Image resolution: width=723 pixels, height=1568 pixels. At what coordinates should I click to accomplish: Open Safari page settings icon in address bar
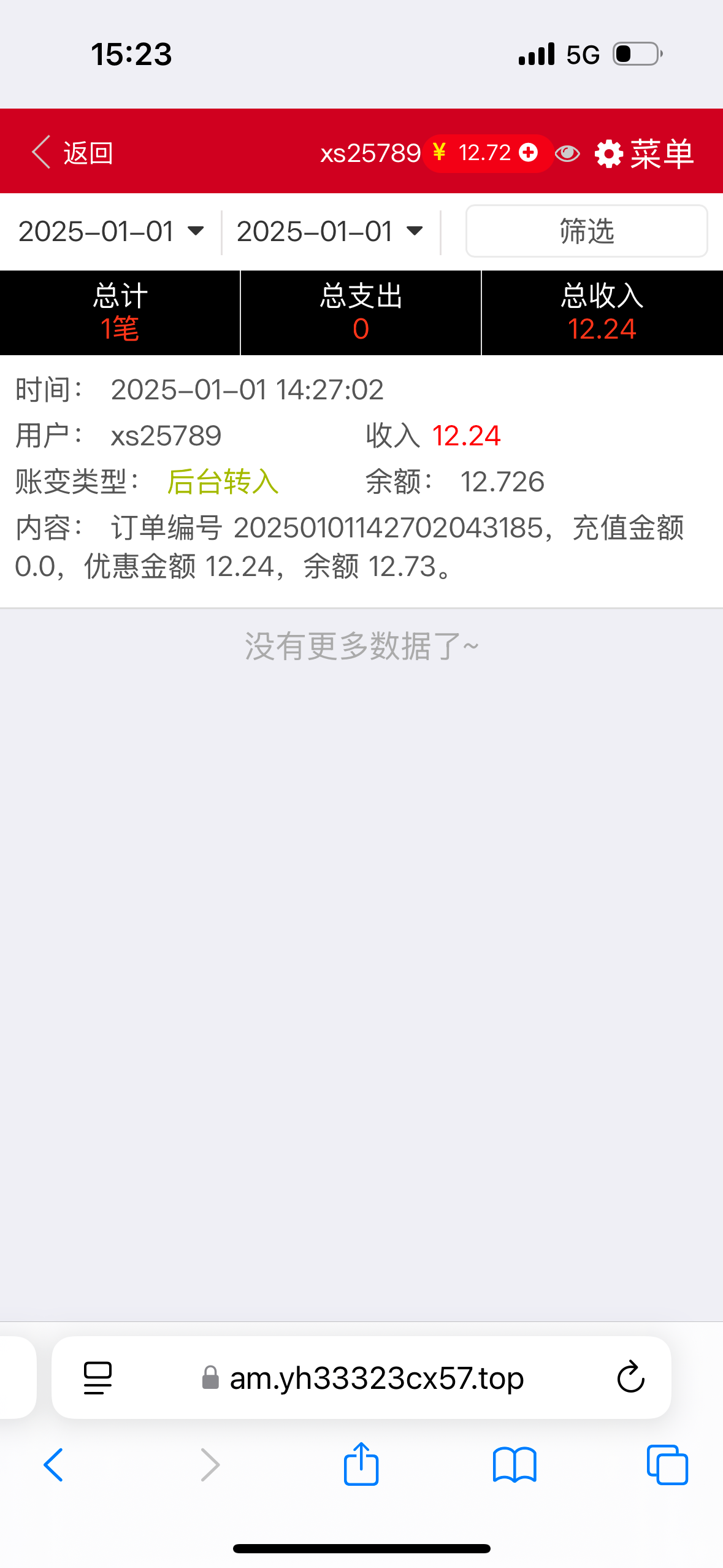tap(98, 1378)
